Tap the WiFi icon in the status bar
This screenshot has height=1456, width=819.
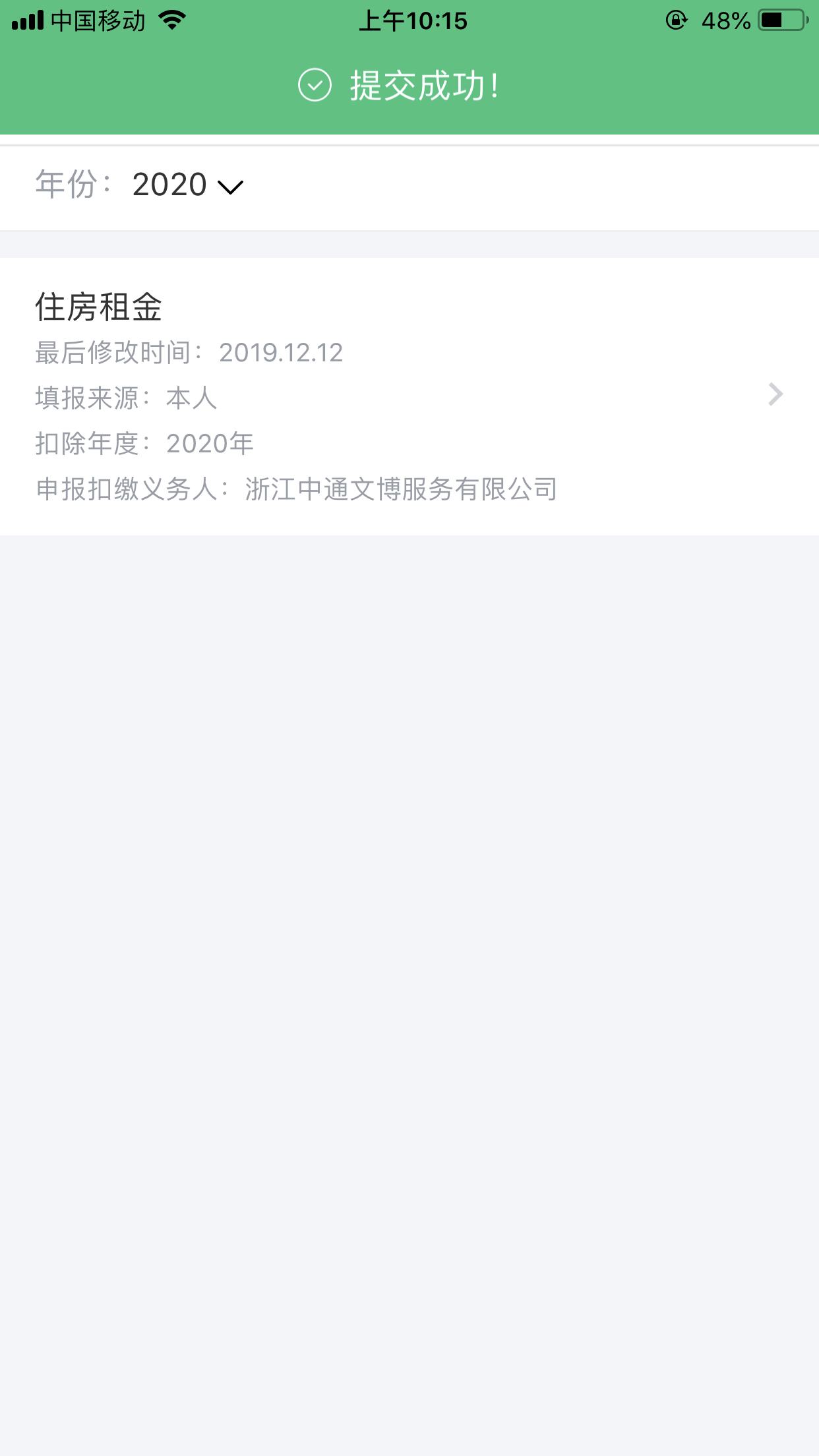(171, 20)
